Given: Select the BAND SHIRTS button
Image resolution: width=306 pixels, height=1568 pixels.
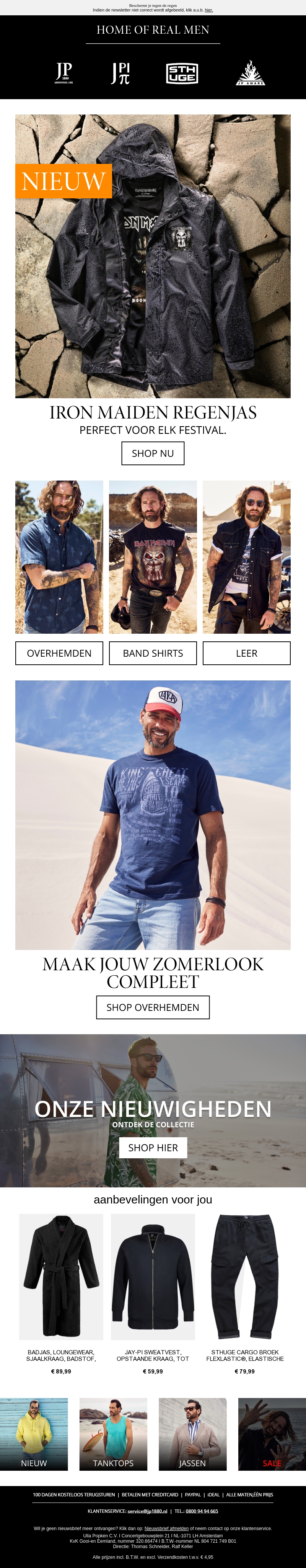Looking at the screenshot, I should coord(153,652).
